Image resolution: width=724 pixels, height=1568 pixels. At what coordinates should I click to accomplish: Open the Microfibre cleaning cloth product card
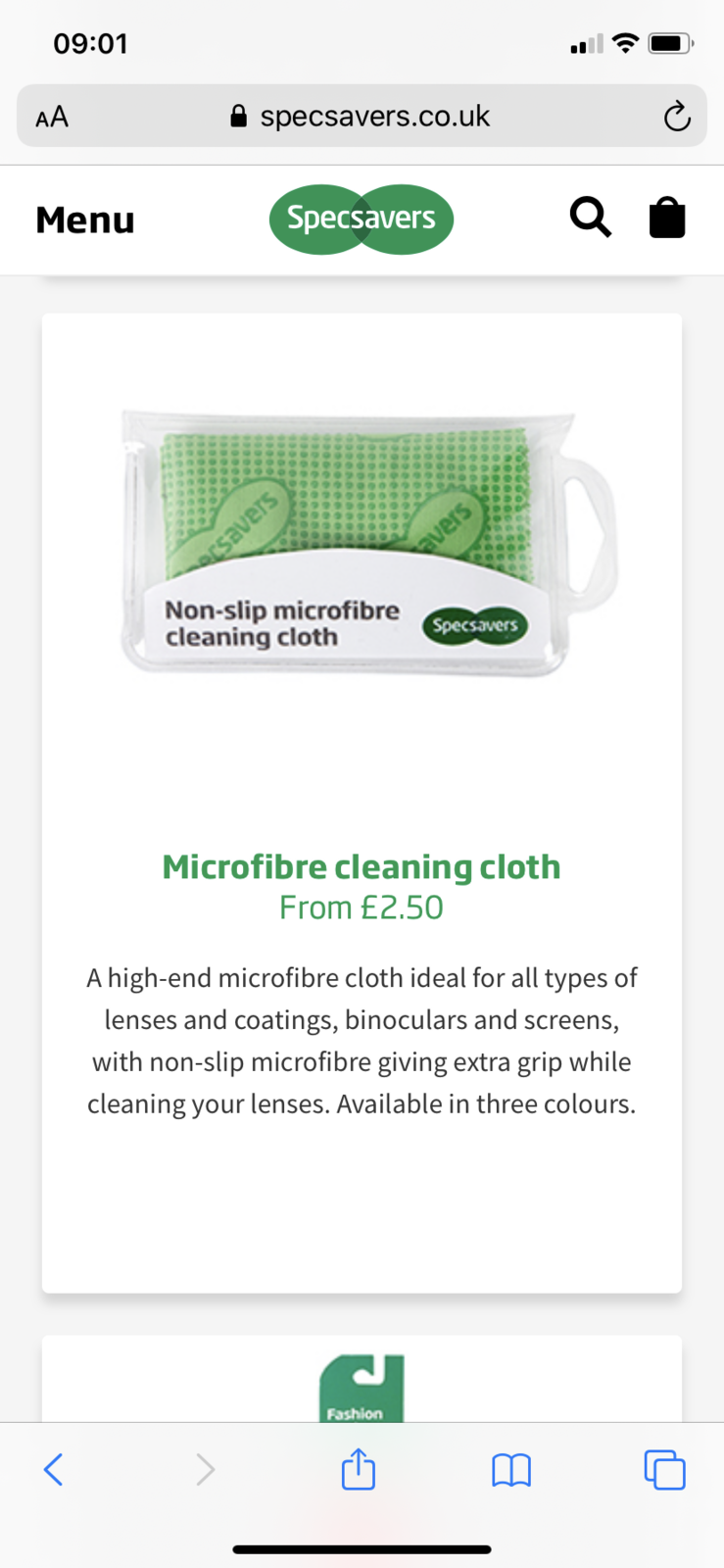pyautogui.click(x=362, y=803)
